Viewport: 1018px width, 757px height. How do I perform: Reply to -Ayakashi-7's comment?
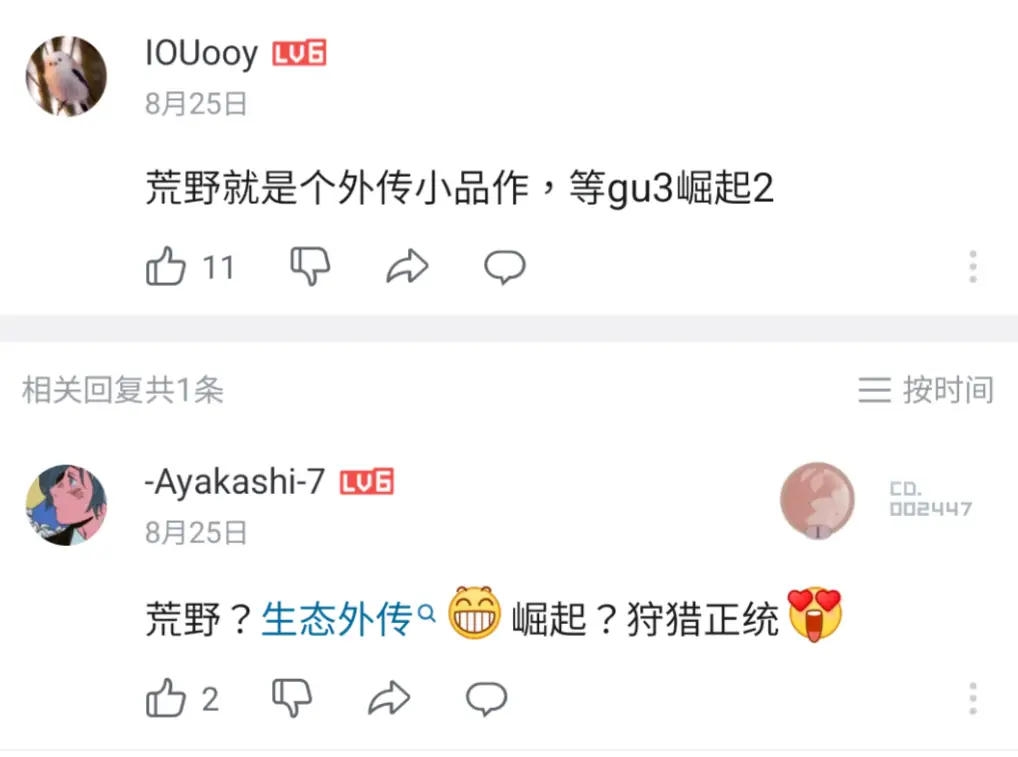(487, 698)
